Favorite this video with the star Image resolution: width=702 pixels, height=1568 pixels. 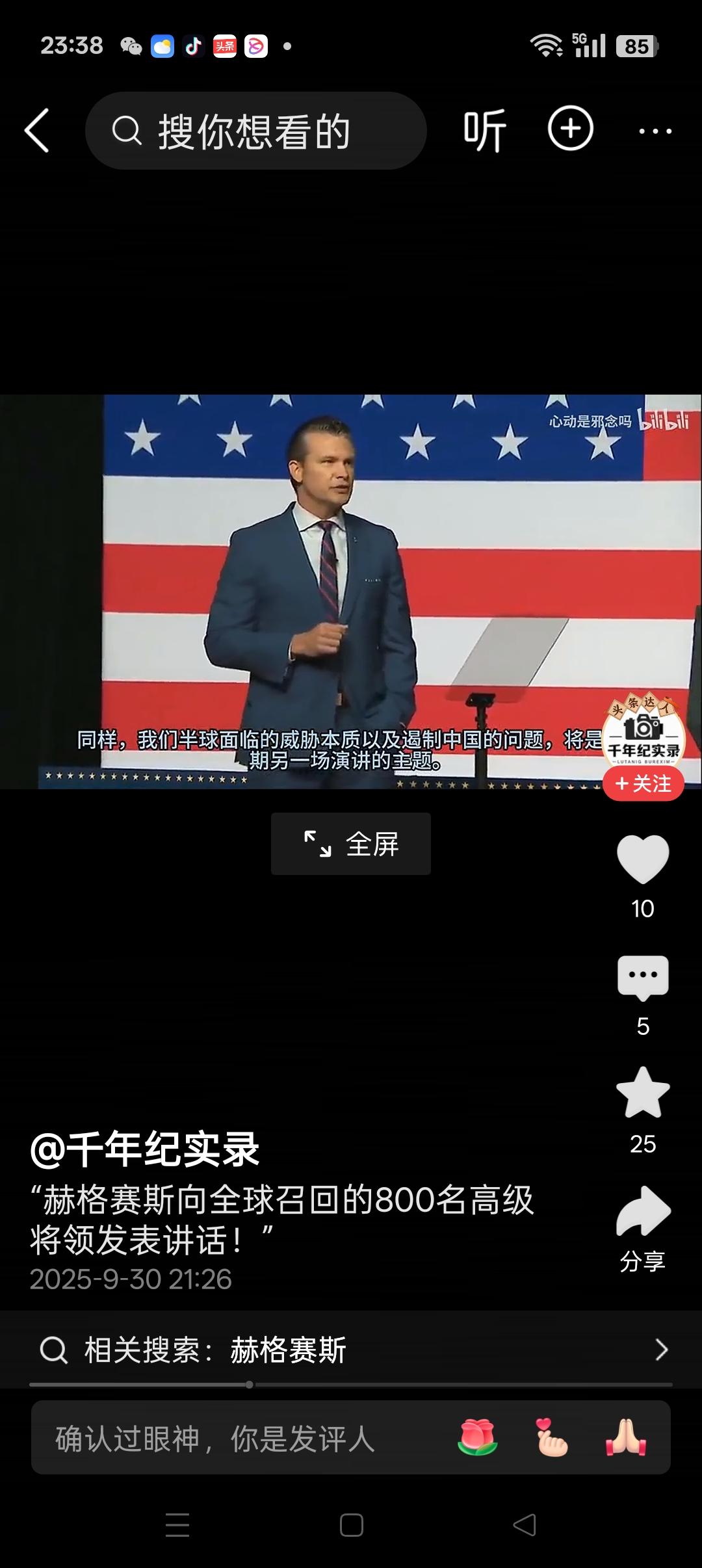point(643,1093)
